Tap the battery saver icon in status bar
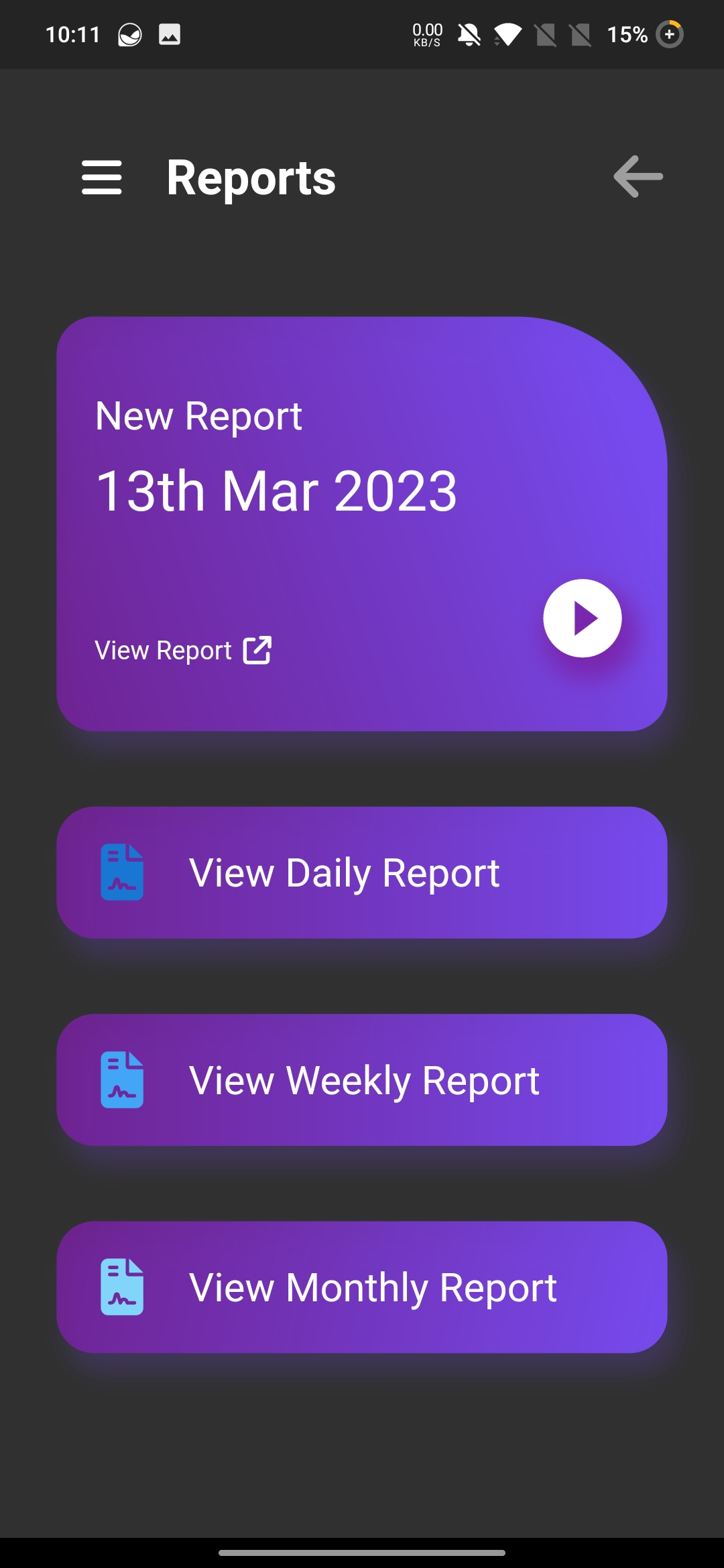Viewport: 724px width, 1568px height. 670,34
